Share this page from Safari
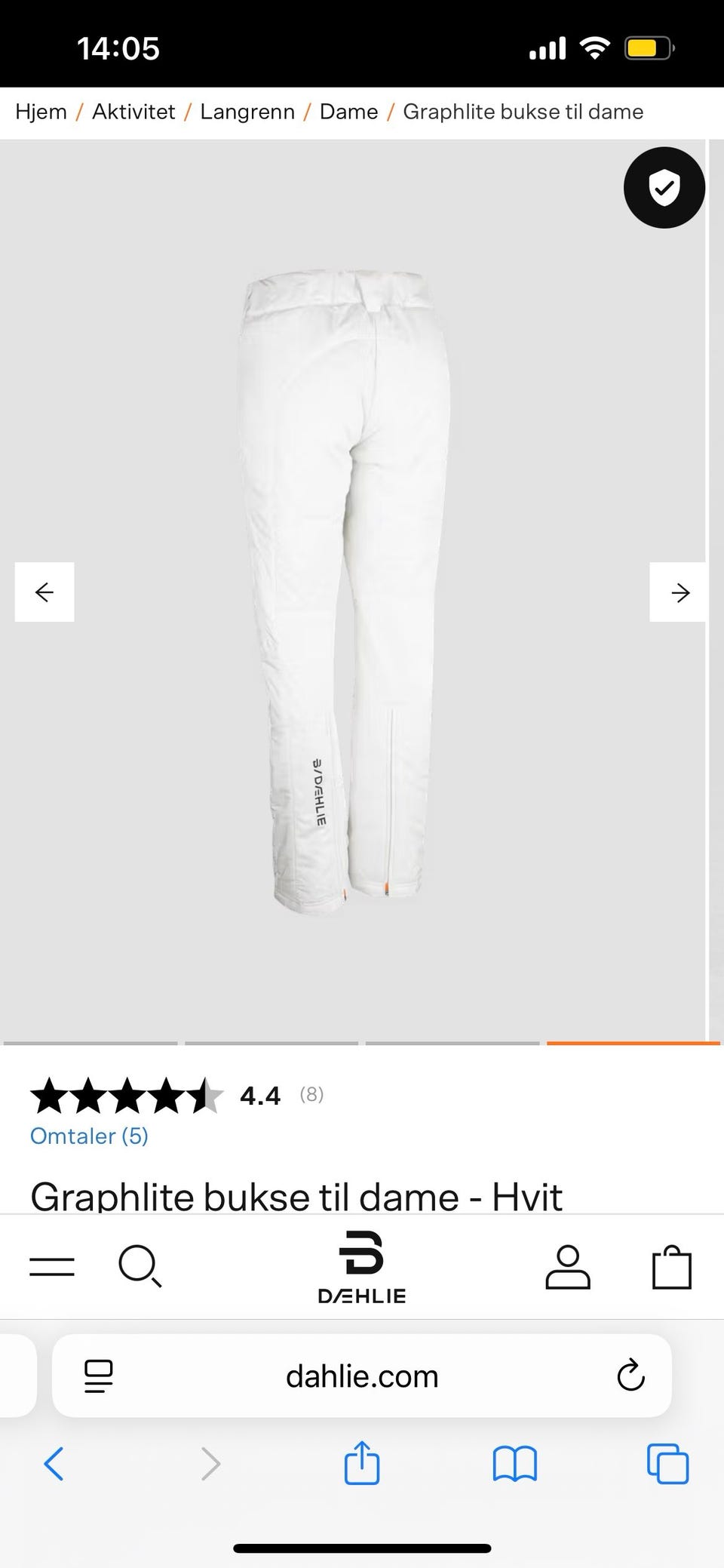 tap(362, 1463)
